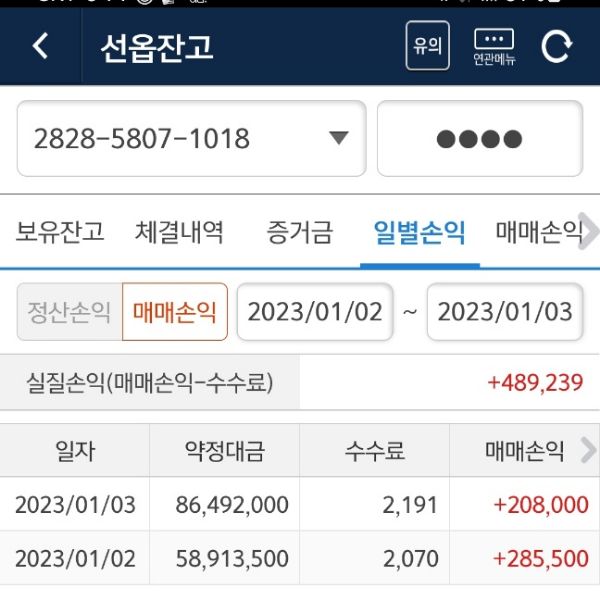Change the start date 2023/01/02
This screenshot has width=600, height=600.
[x=315, y=312]
